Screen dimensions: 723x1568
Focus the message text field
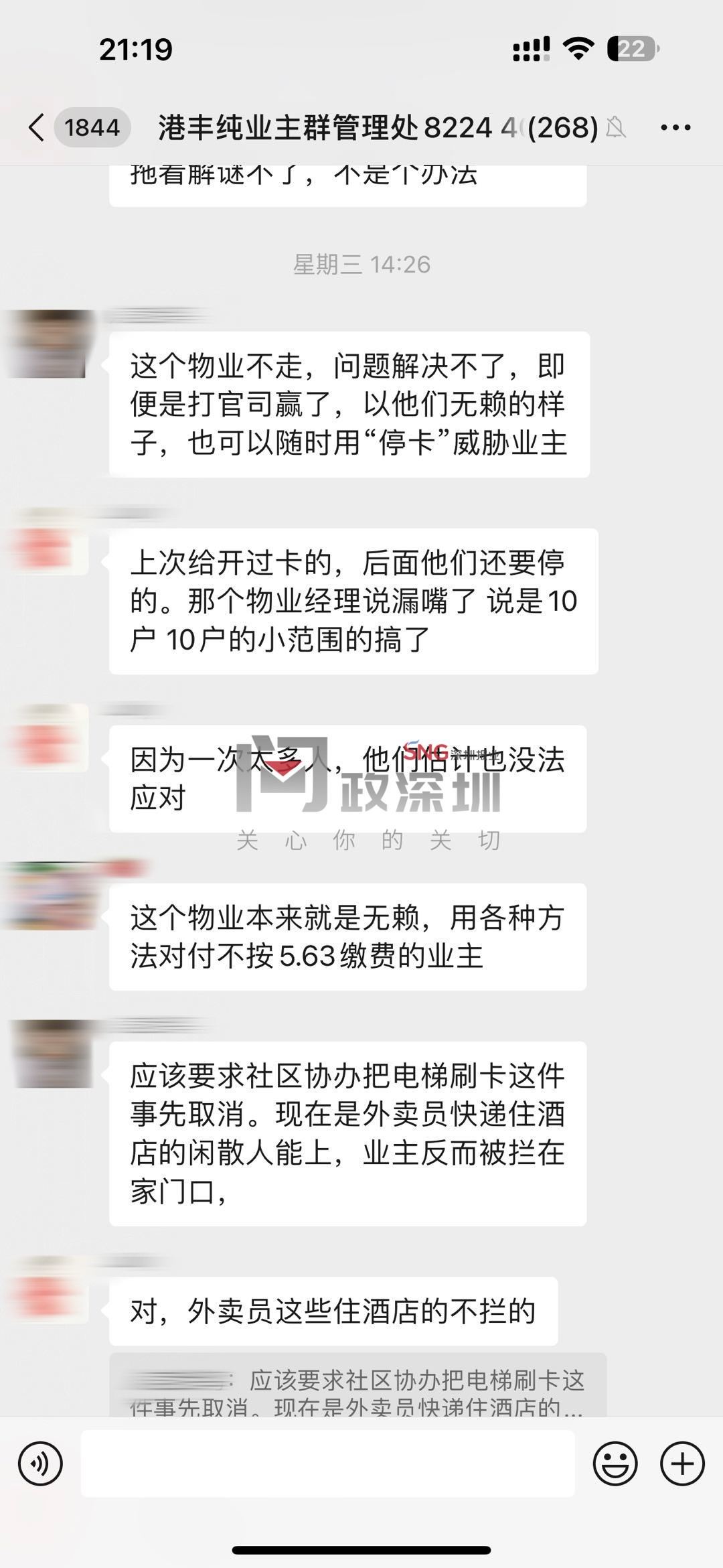[328, 1464]
